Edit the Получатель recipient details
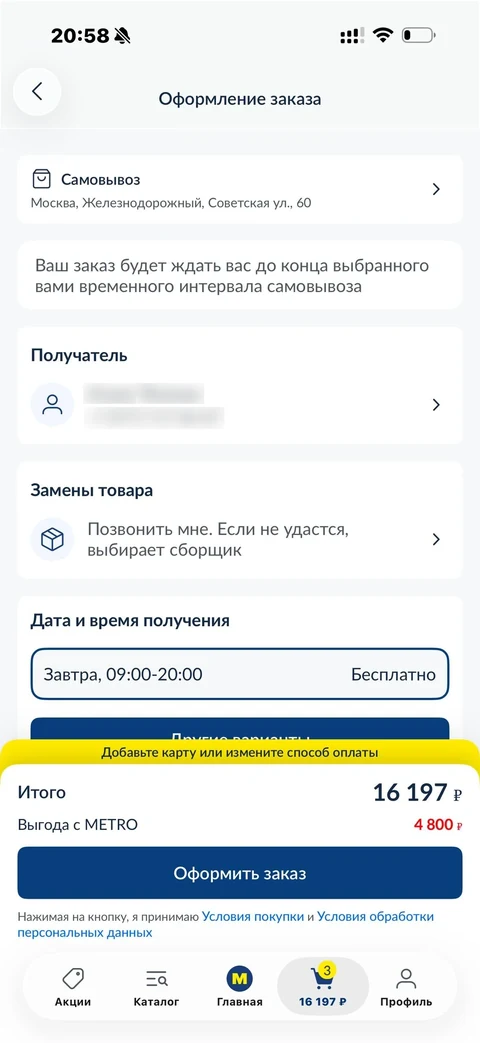480x1043 pixels. 240,404
